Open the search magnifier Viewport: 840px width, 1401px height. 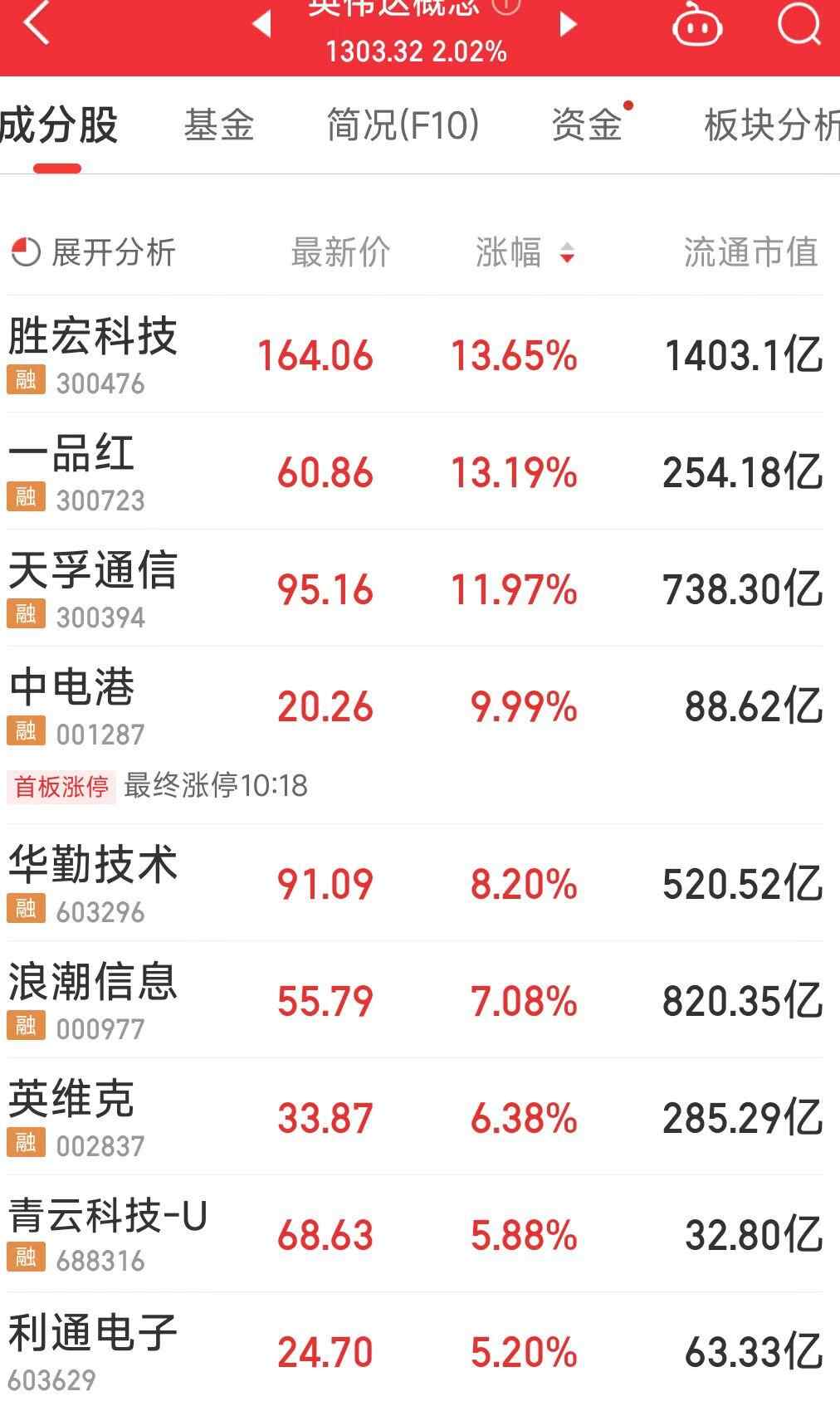coord(798,23)
